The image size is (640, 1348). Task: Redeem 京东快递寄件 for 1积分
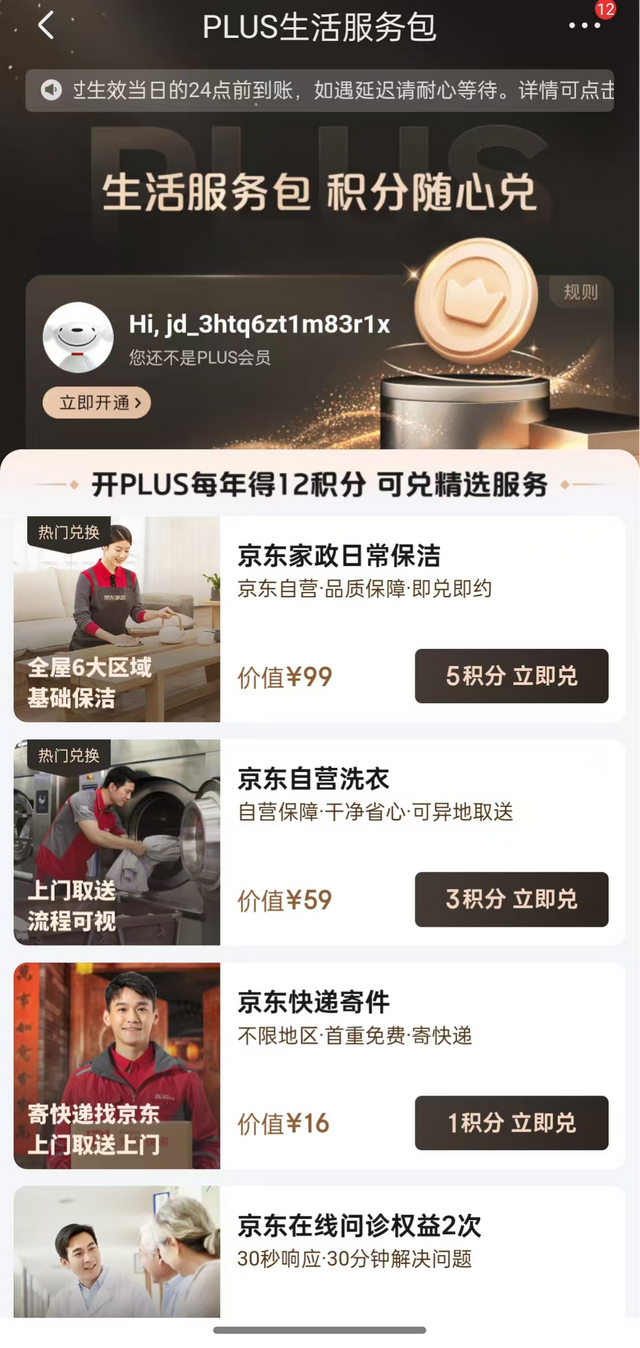coord(511,1123)
